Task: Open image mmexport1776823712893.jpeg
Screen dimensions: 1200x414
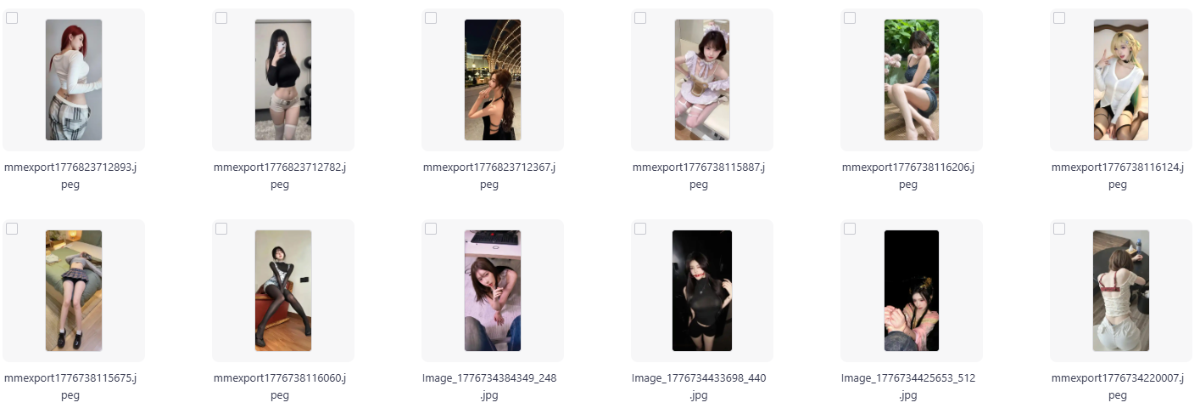Action: click(74, 80)
